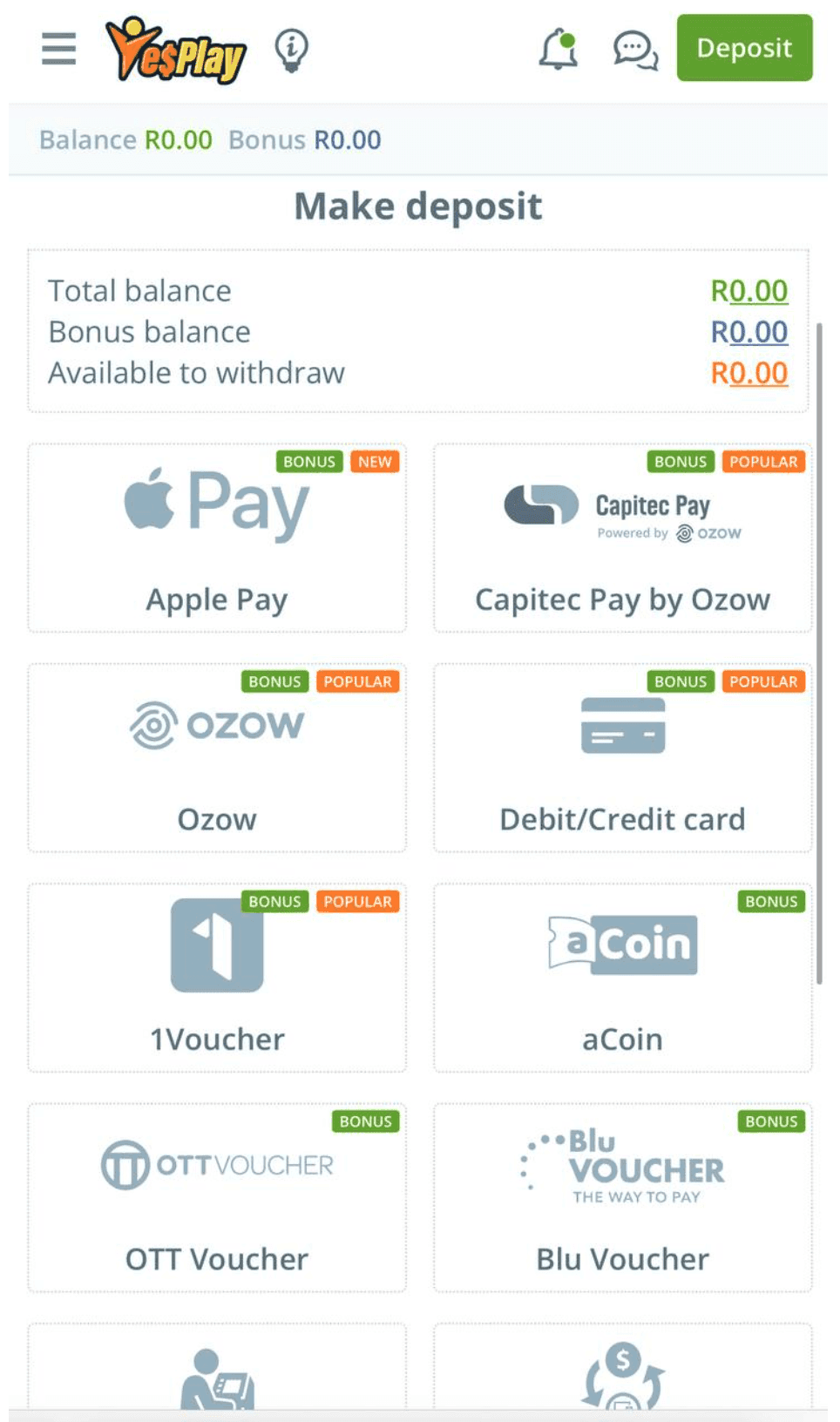Click the OTT Voucher logo
The height and width of the screenshot is (1422, 840).
click(x=217, y=1165)
